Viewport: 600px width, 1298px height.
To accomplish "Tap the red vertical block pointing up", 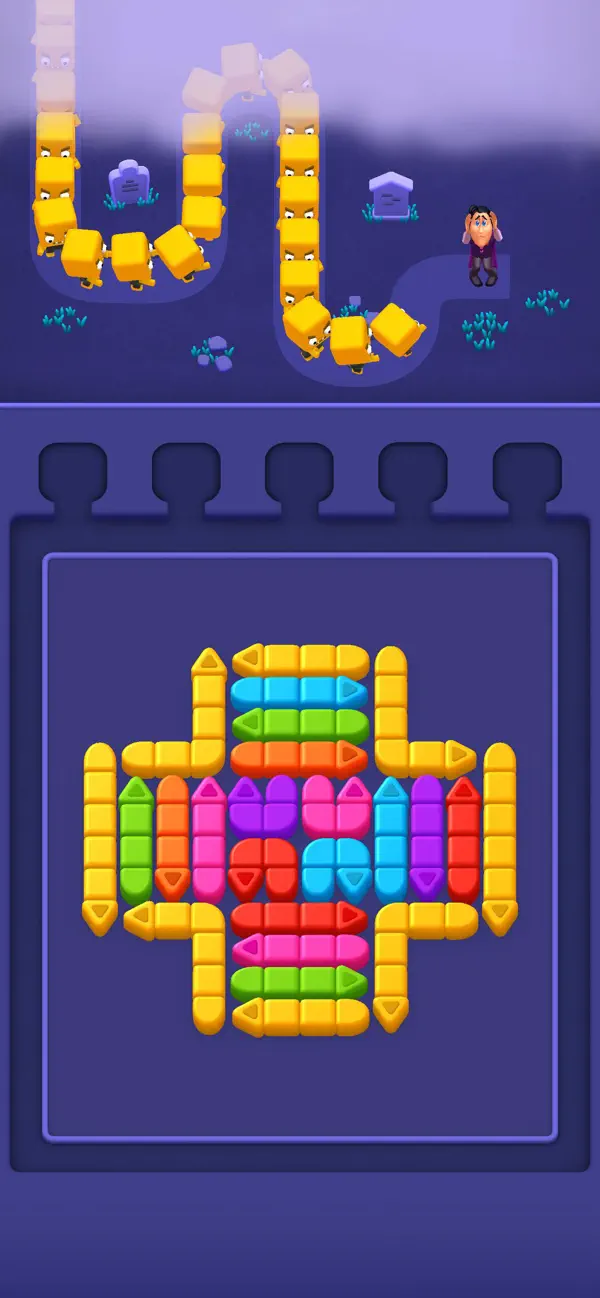I will point(464,839).
